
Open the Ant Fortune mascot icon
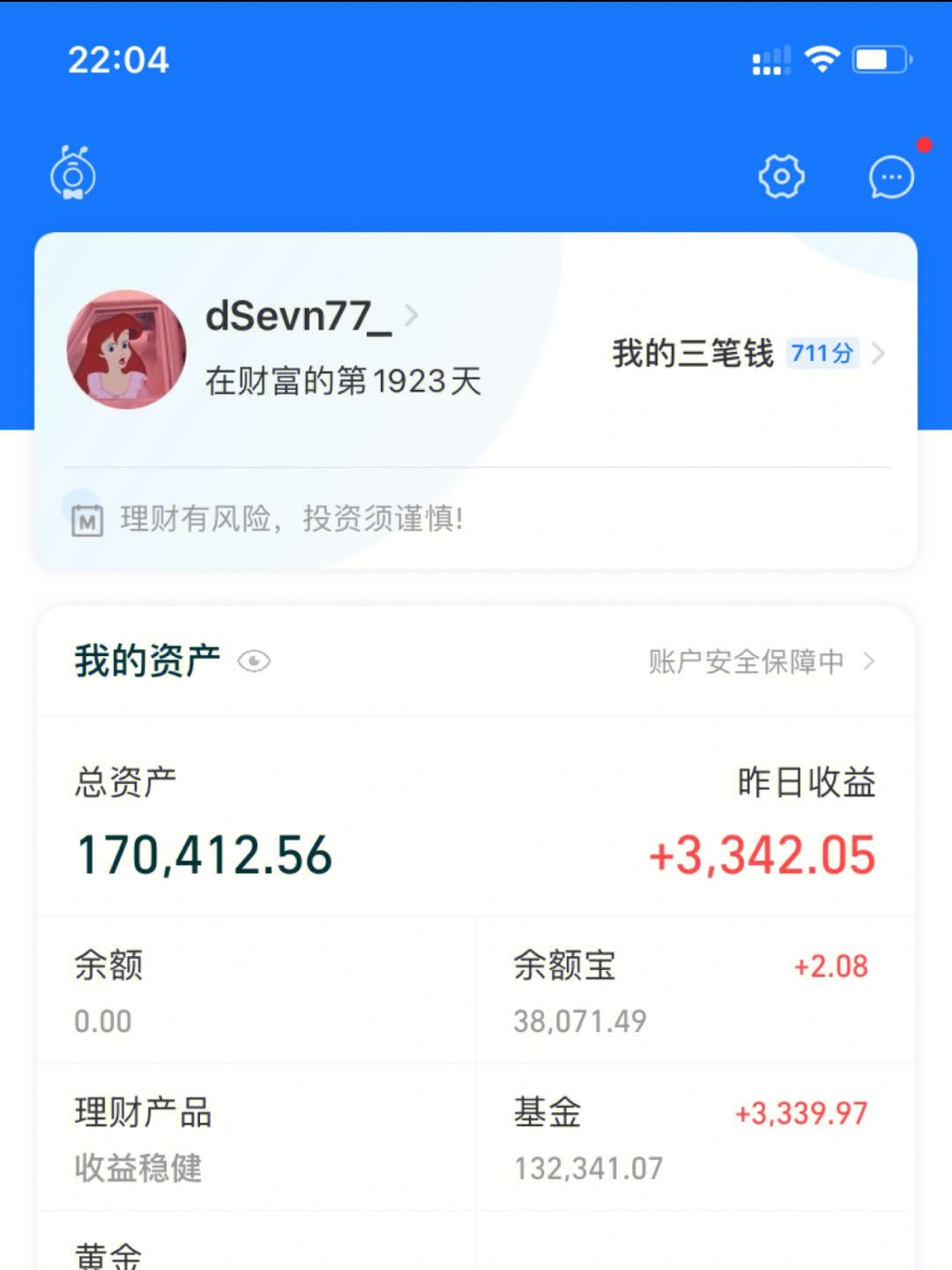[74, 175]
